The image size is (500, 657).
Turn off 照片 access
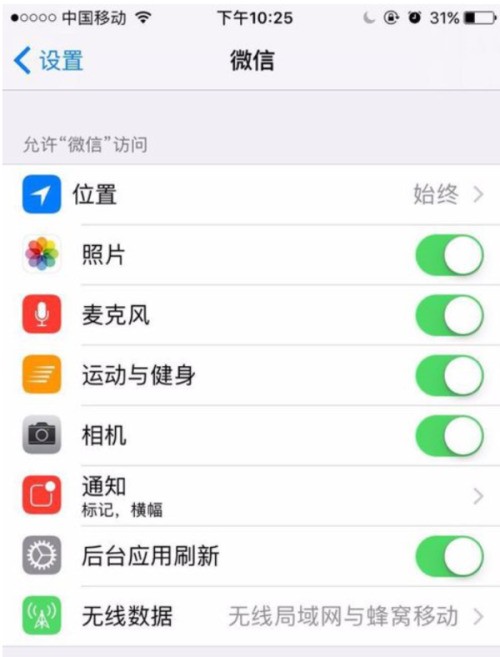tap(449, 255)
